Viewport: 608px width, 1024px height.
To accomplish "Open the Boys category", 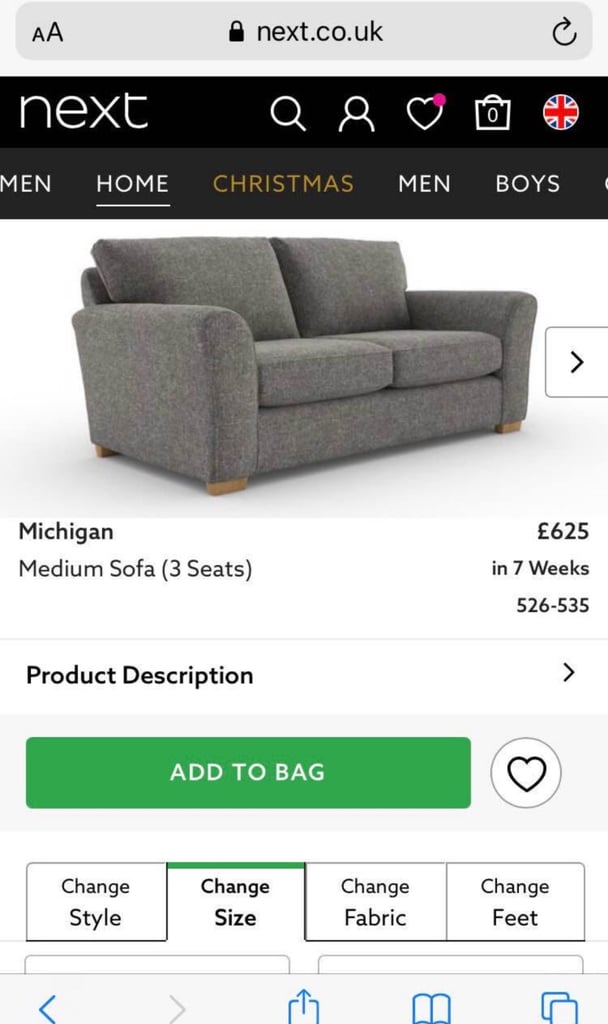I will tap(528, 184).
